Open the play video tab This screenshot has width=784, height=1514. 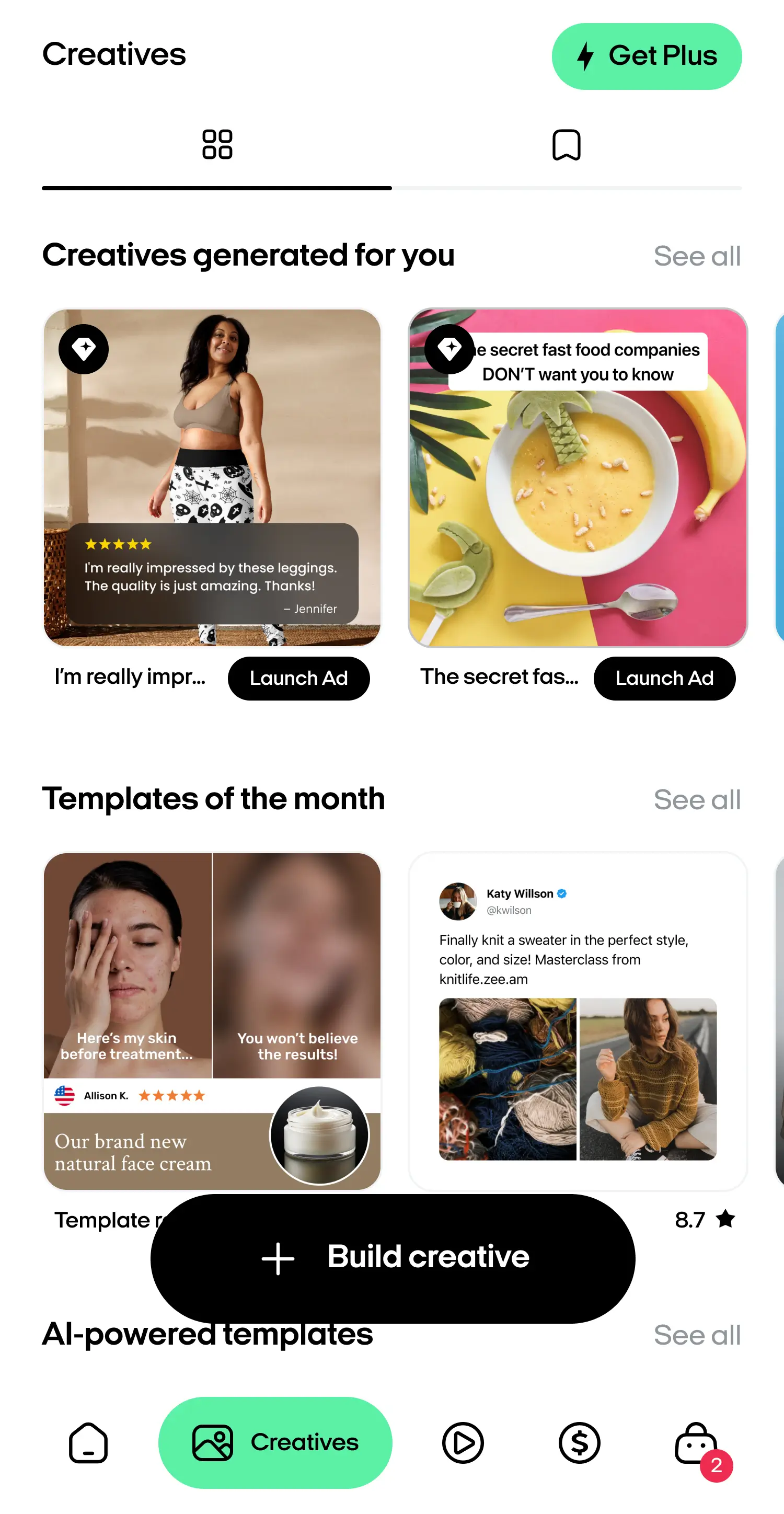coord(463,1442)
